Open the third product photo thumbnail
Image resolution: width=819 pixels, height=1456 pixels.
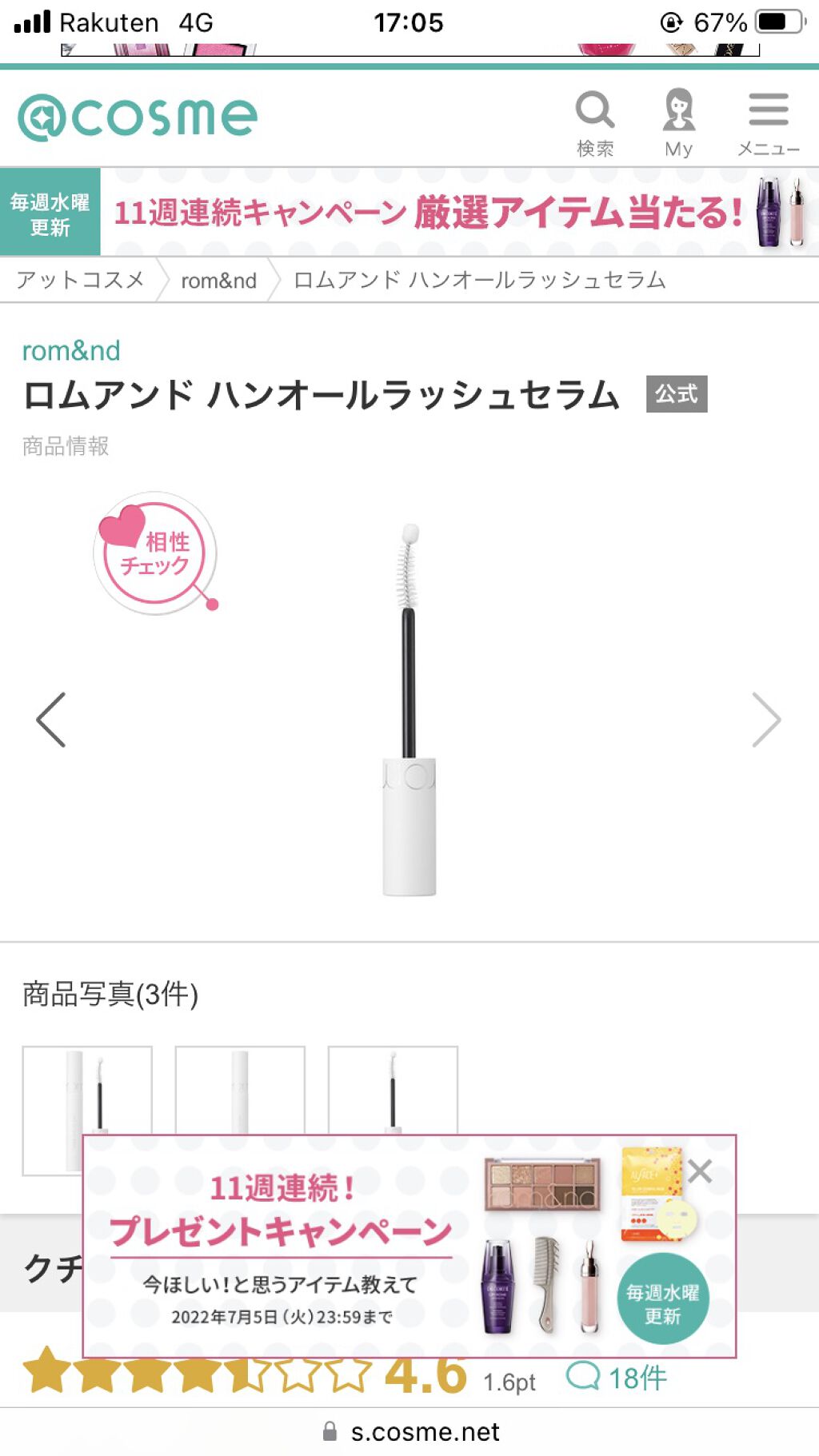tap(393, 1089)
